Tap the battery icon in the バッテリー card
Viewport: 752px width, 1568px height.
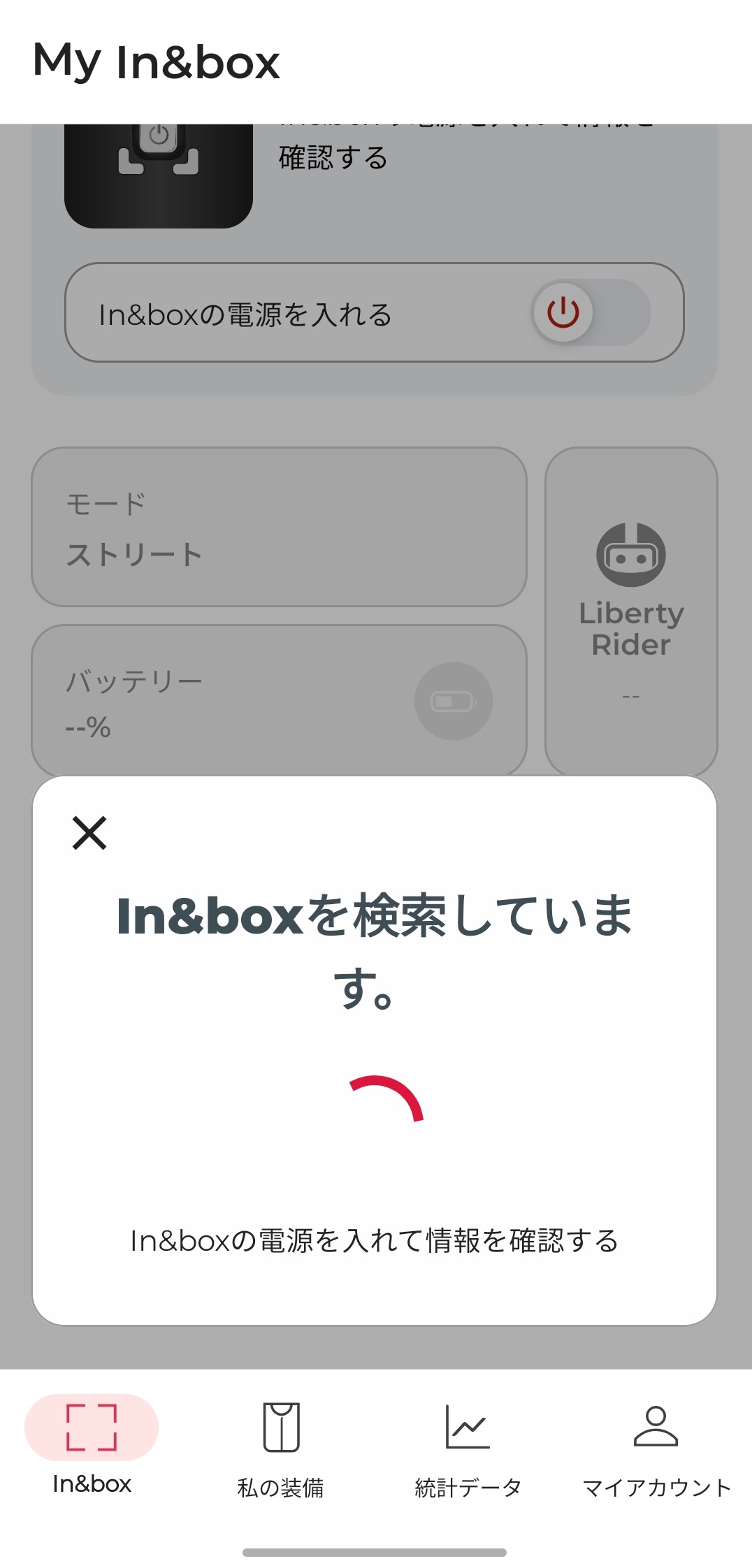[453, 701]
